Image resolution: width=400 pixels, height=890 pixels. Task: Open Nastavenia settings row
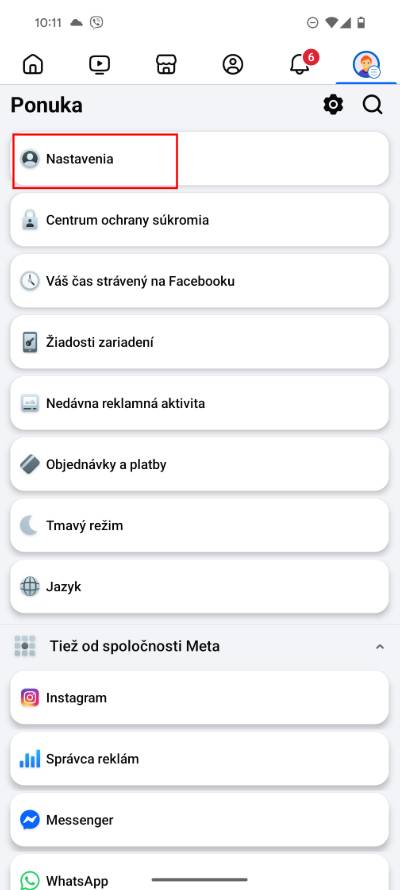point(199,159)
